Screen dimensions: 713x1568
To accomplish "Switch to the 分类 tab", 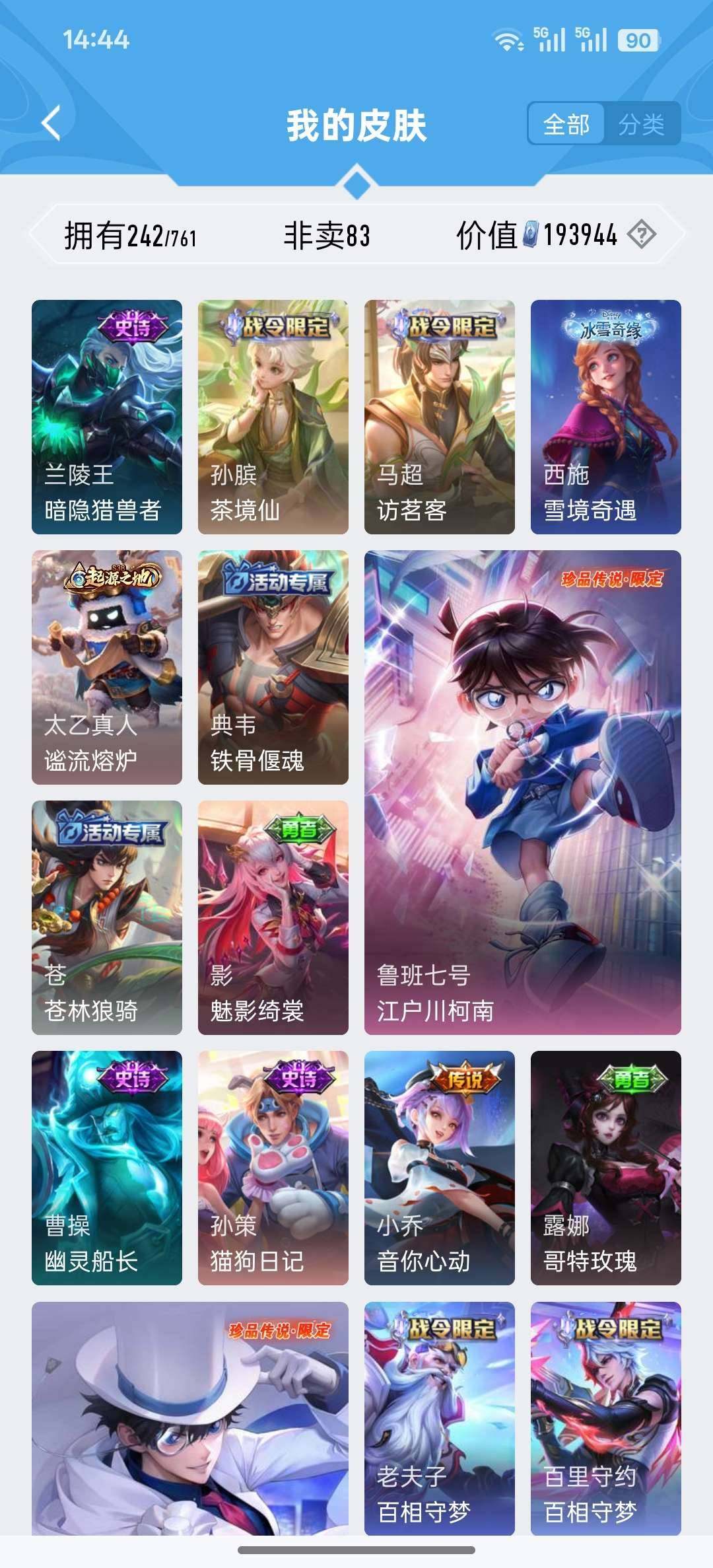I will pyautogui.click(x=643, y=124).
